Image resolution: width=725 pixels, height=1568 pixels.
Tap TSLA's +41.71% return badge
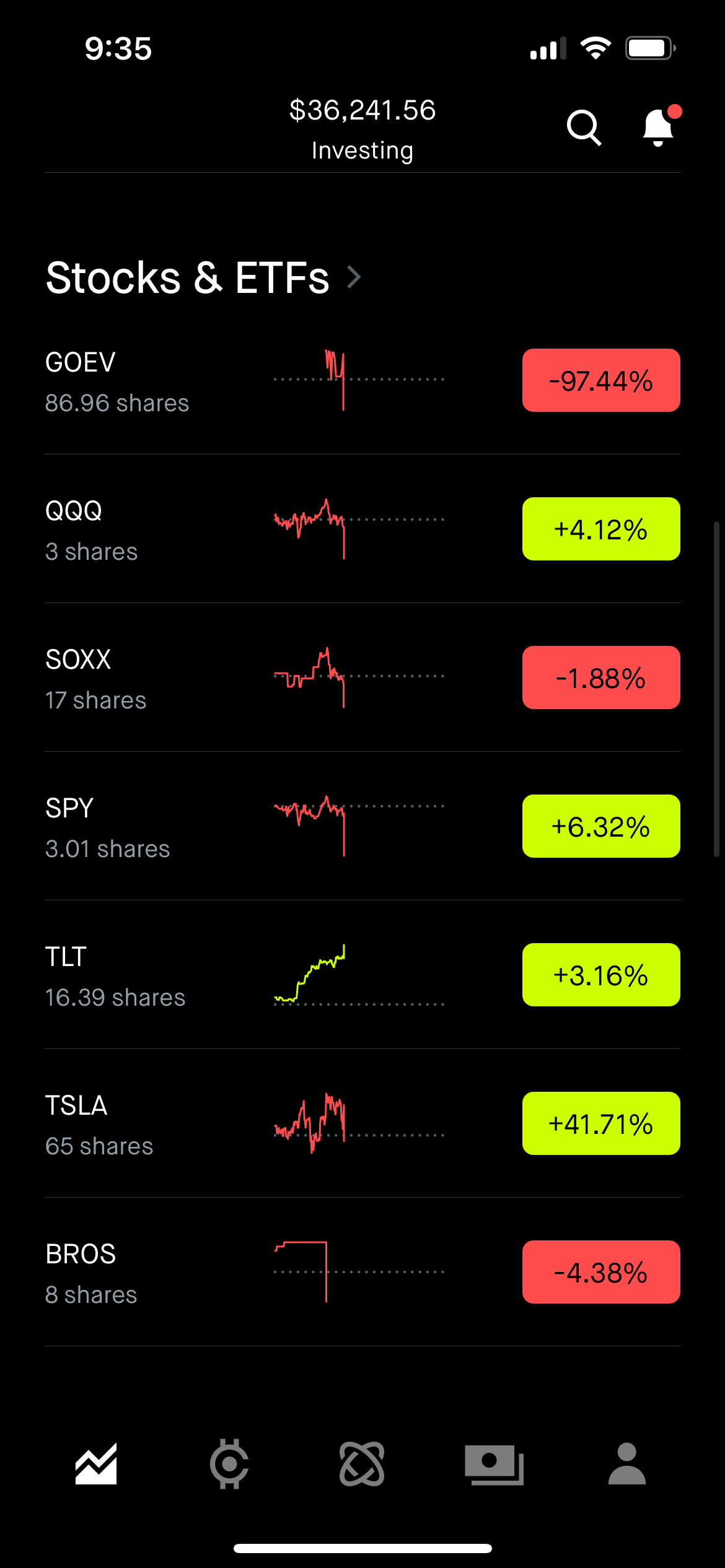coord(601,1123)
